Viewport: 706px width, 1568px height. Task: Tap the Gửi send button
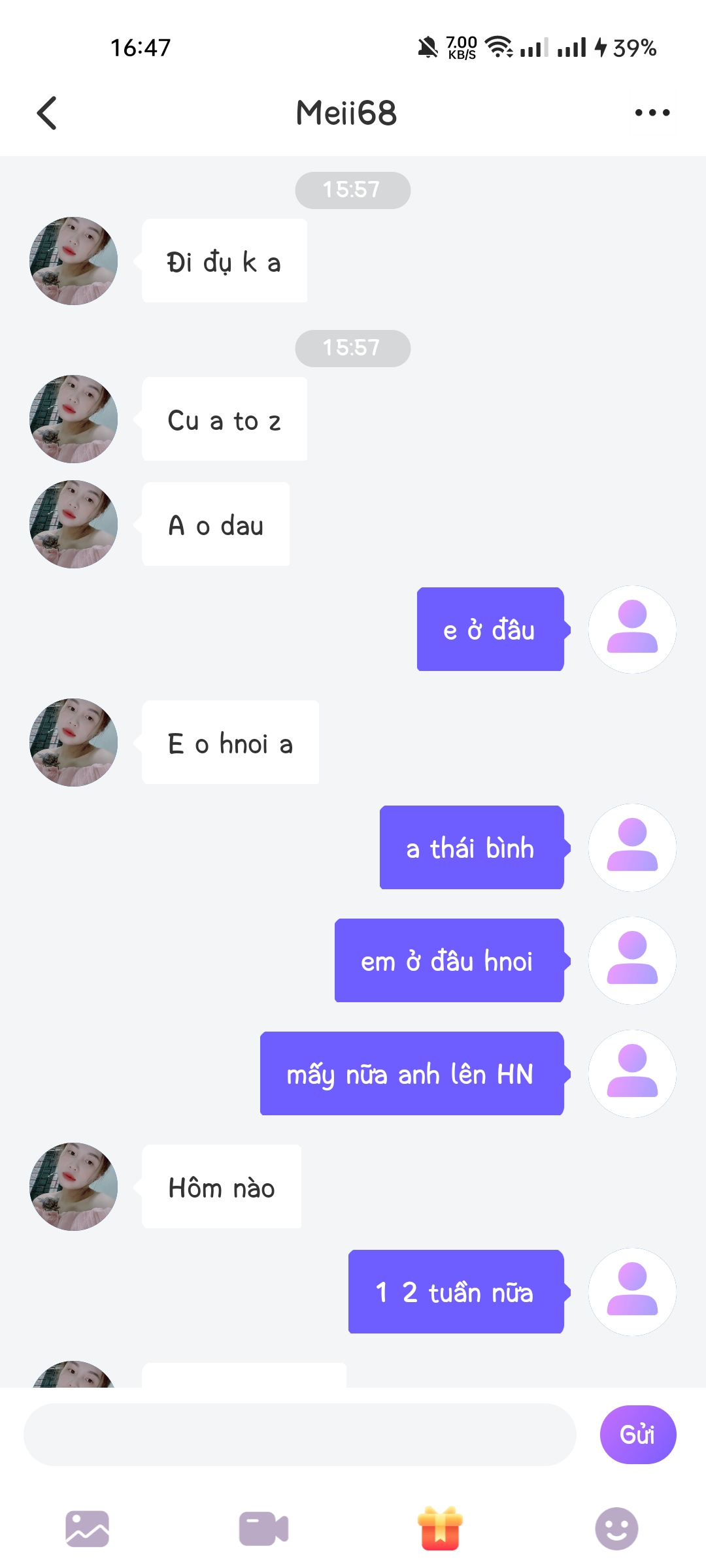pyautogui.click(x=637, y=1434)
